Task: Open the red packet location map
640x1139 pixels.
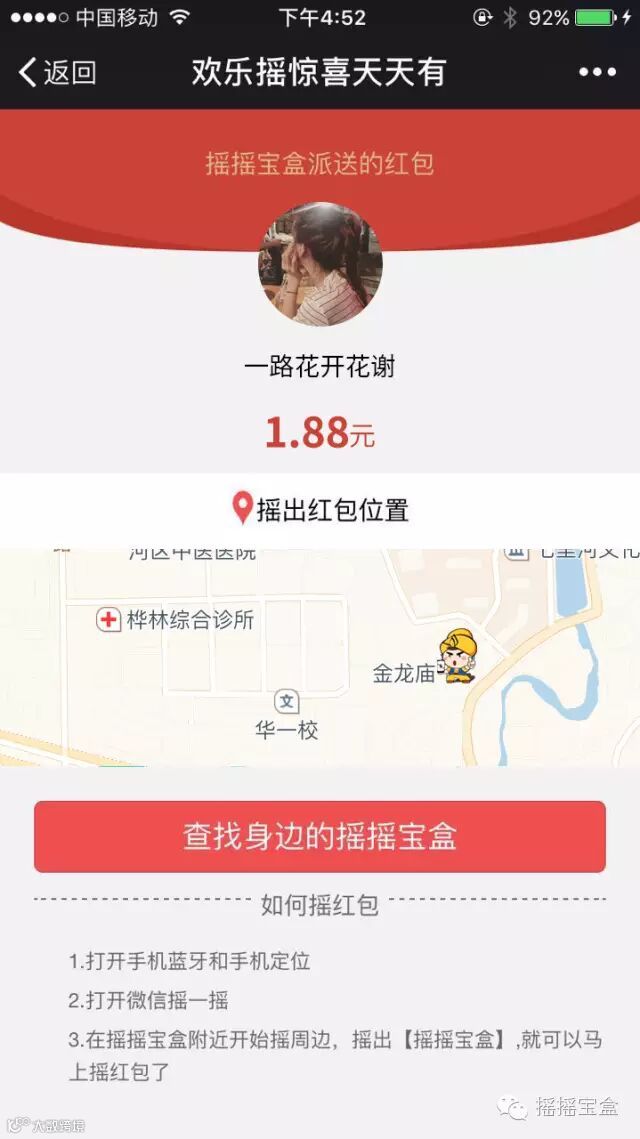Action: click(x=320, y=657)
